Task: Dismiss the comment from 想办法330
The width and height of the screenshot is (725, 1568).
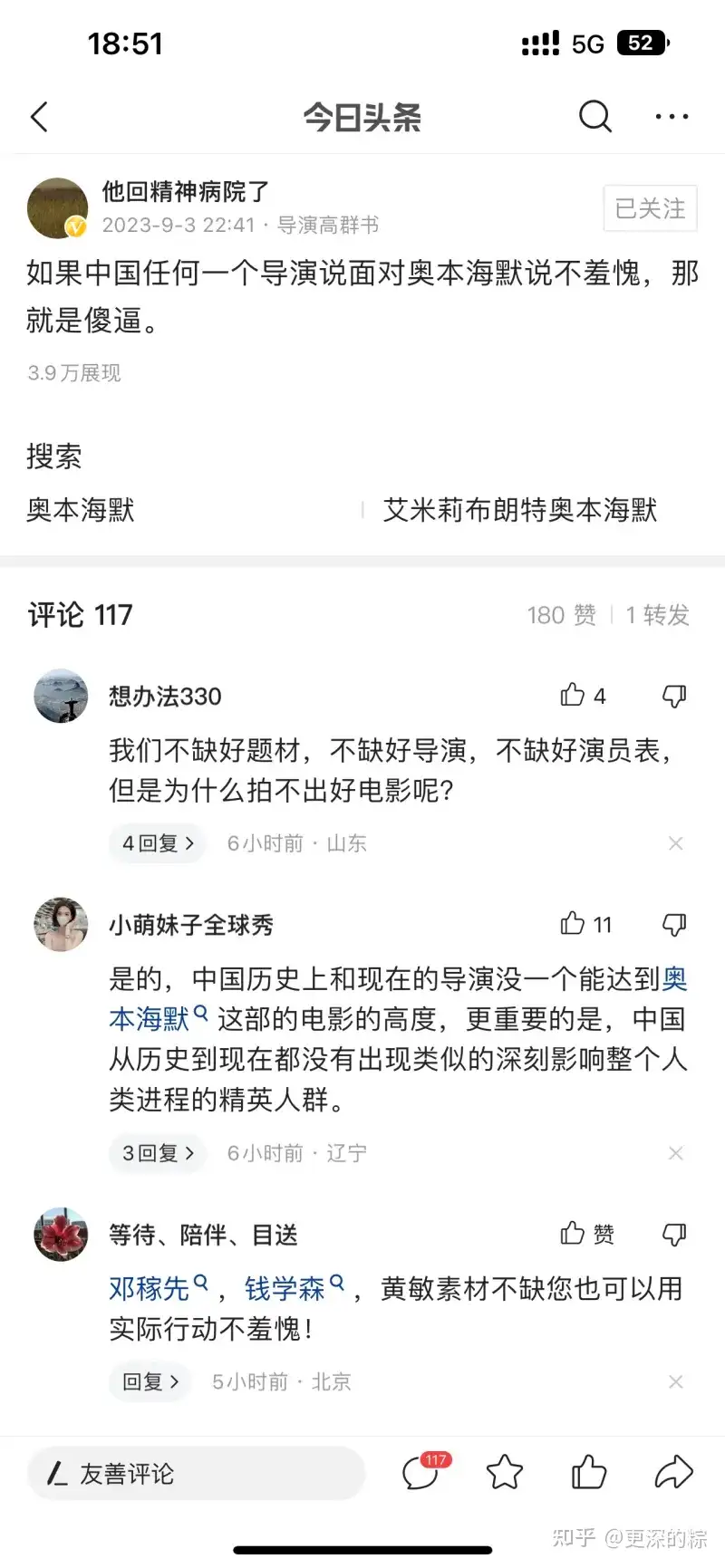Action: coord(675,843)
